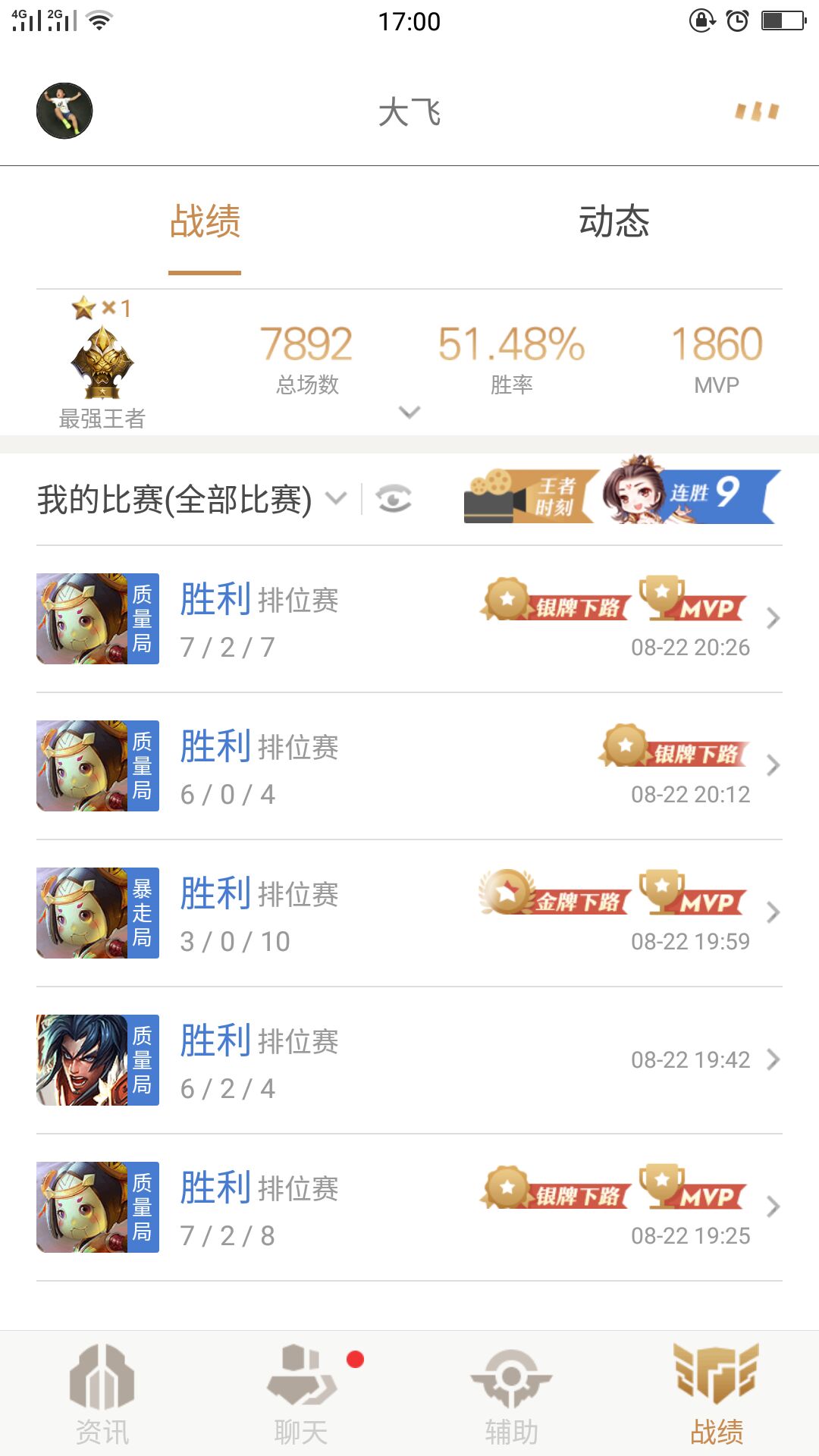Open the 暴走局 match from 08-22 19:59
Viewport: 819px width, 1456px height.
point(409,913)
